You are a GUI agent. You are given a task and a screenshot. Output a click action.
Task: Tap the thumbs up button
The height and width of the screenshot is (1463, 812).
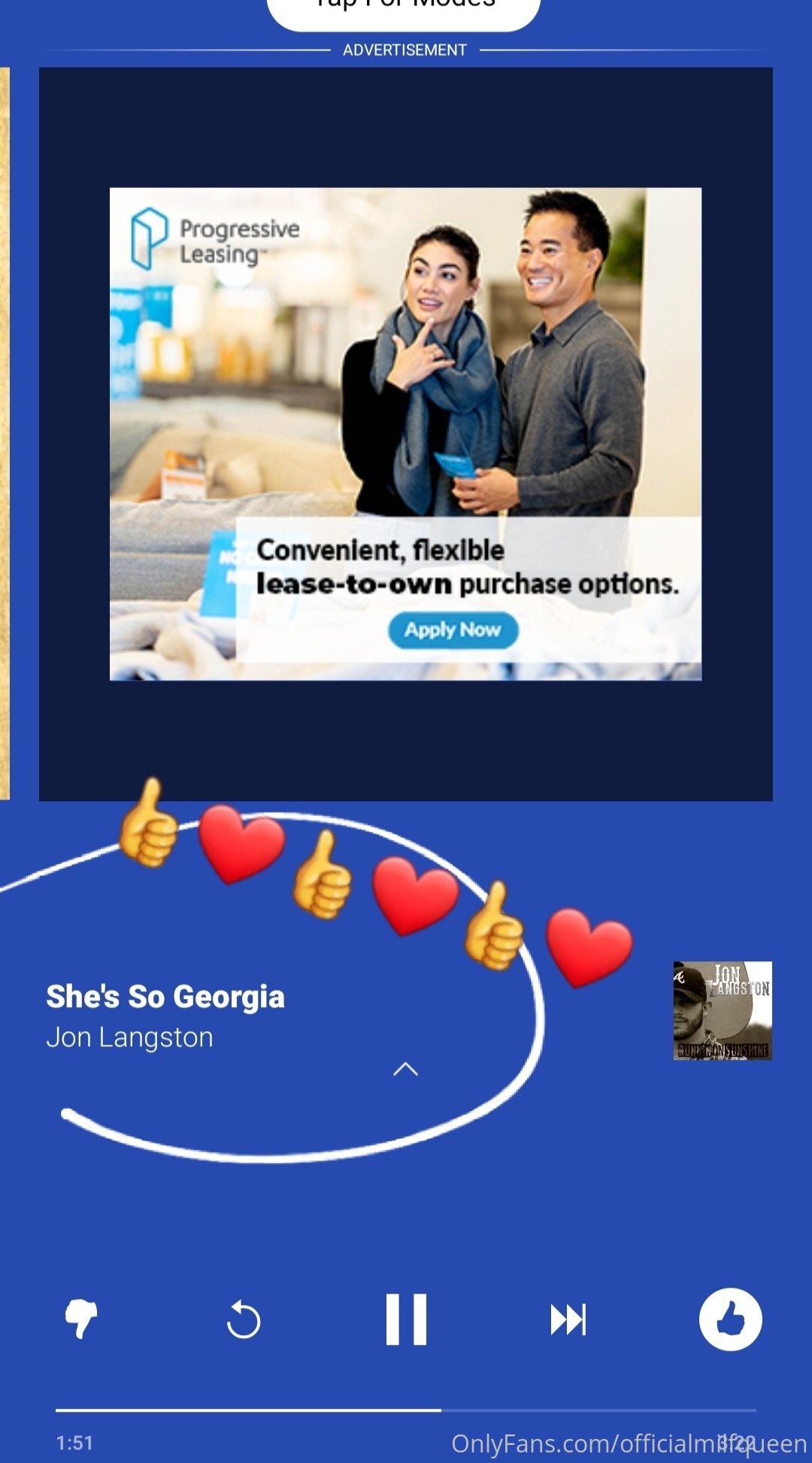click(730, 1319)
